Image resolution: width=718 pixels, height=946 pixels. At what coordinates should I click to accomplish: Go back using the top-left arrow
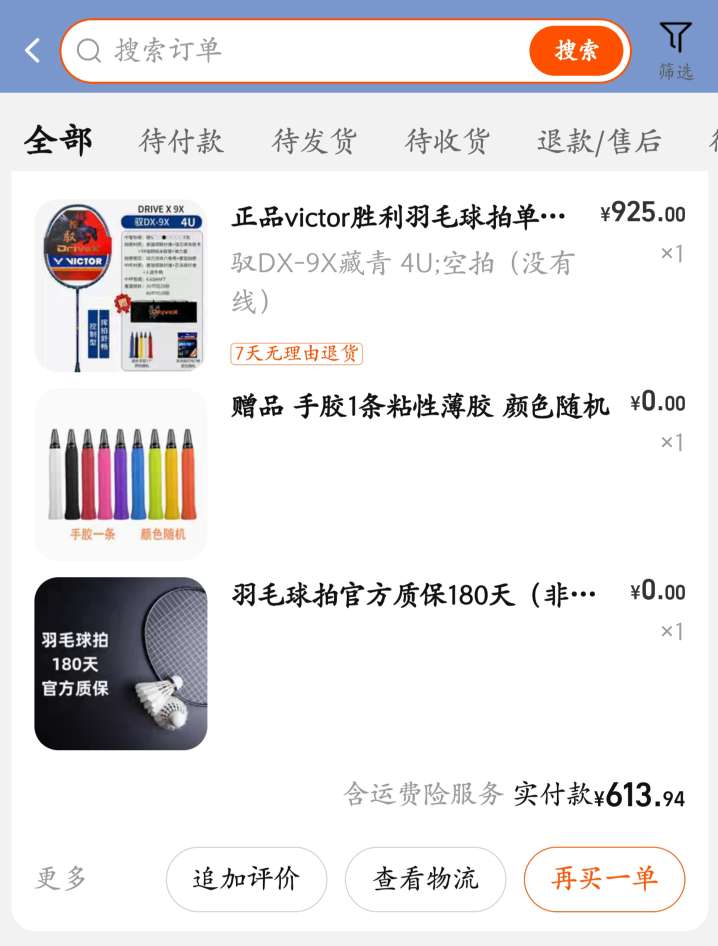tap(33, 50)
